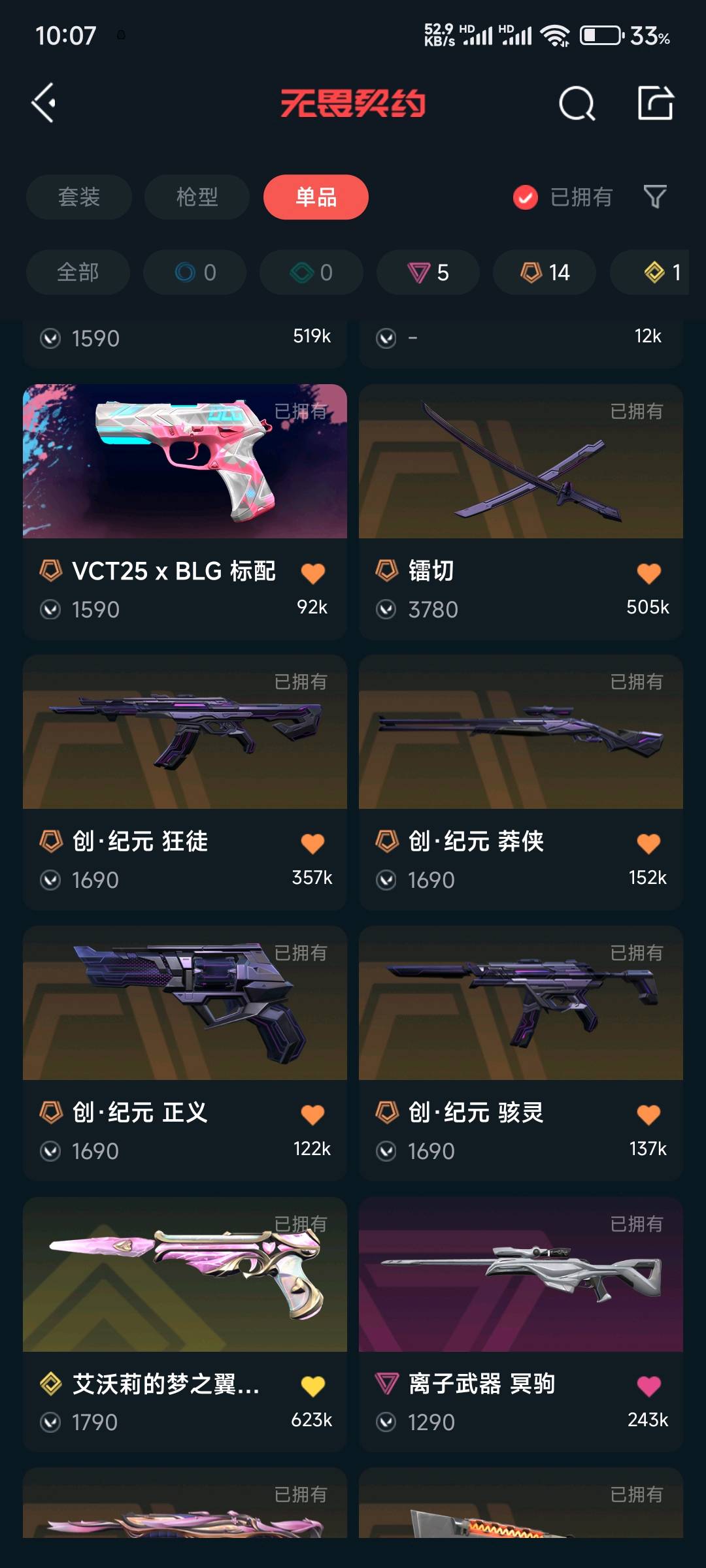
Task: Switch to the 枪型 tab
Action: point(197,197)
